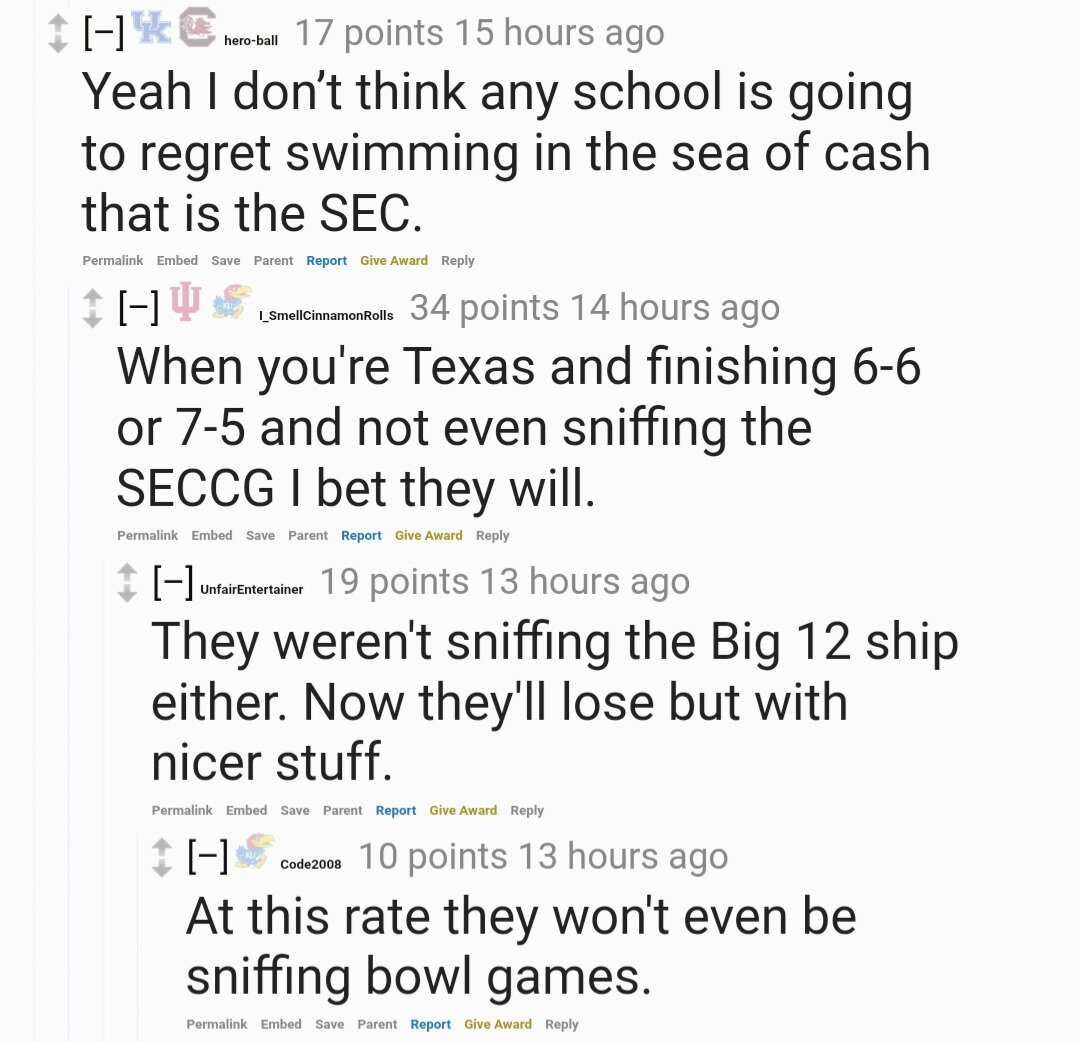View I_SmellCinnamonRolls' profile
This screenshot has height=1042, width=1080.
click(x=326, y=316)
